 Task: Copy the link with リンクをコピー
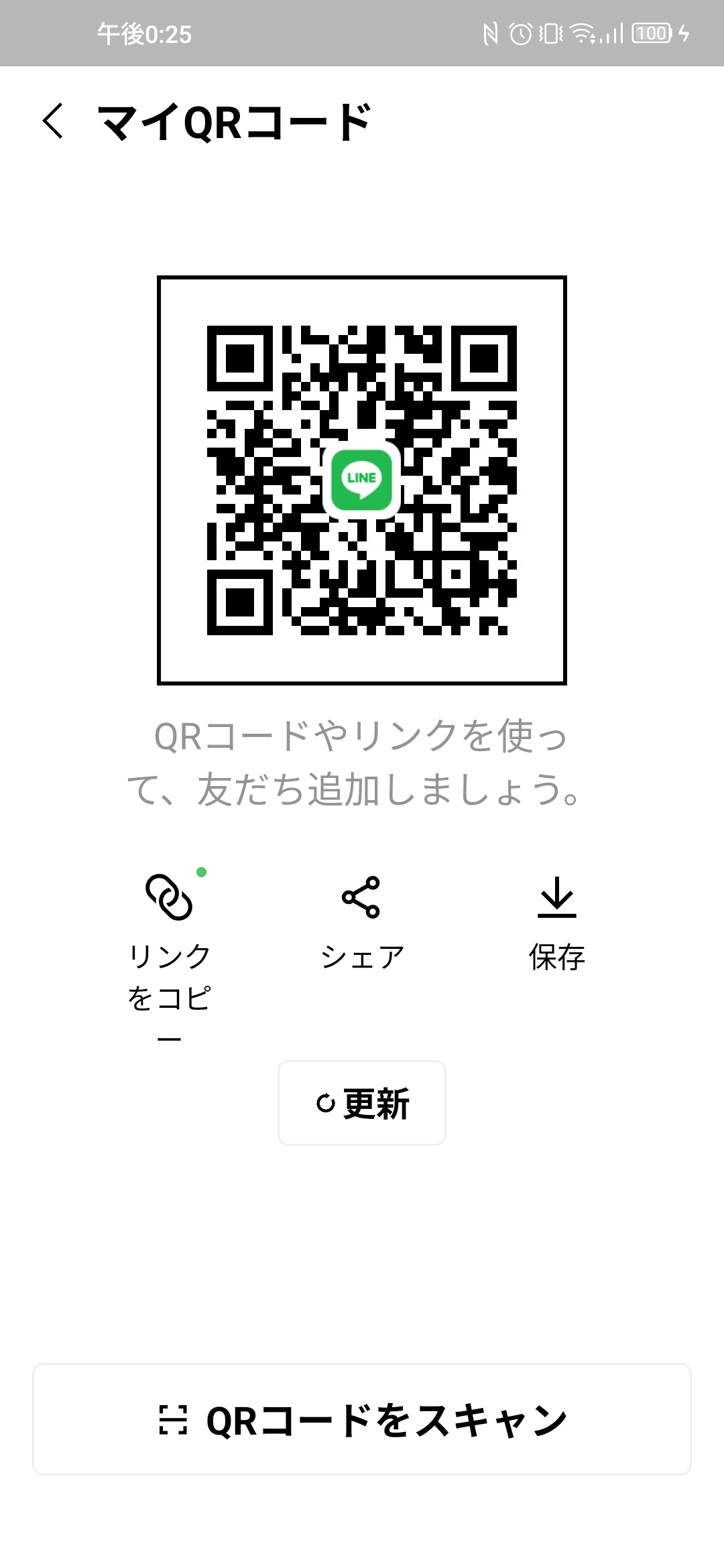[x=169, y=938]
